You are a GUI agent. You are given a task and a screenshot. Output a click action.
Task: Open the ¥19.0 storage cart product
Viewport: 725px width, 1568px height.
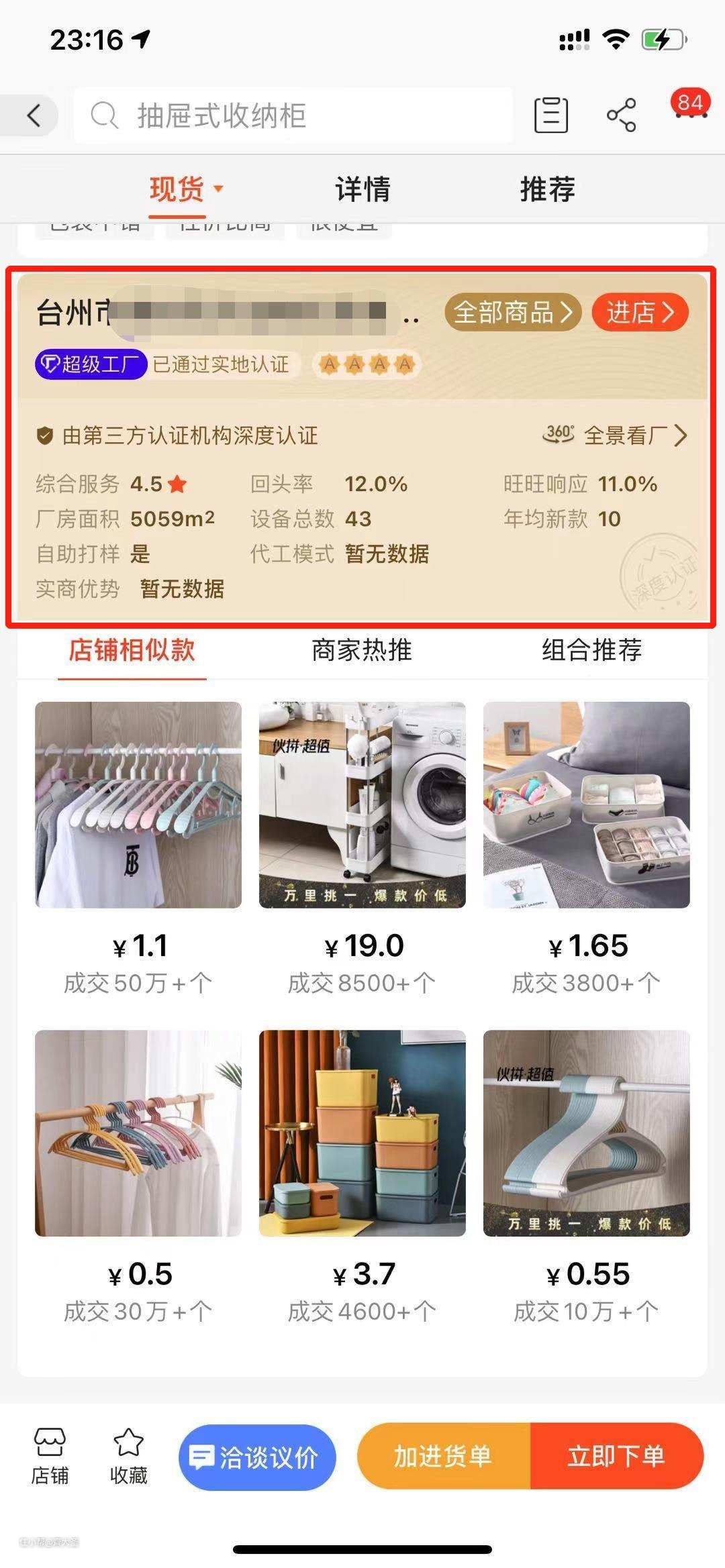(362, 804)
